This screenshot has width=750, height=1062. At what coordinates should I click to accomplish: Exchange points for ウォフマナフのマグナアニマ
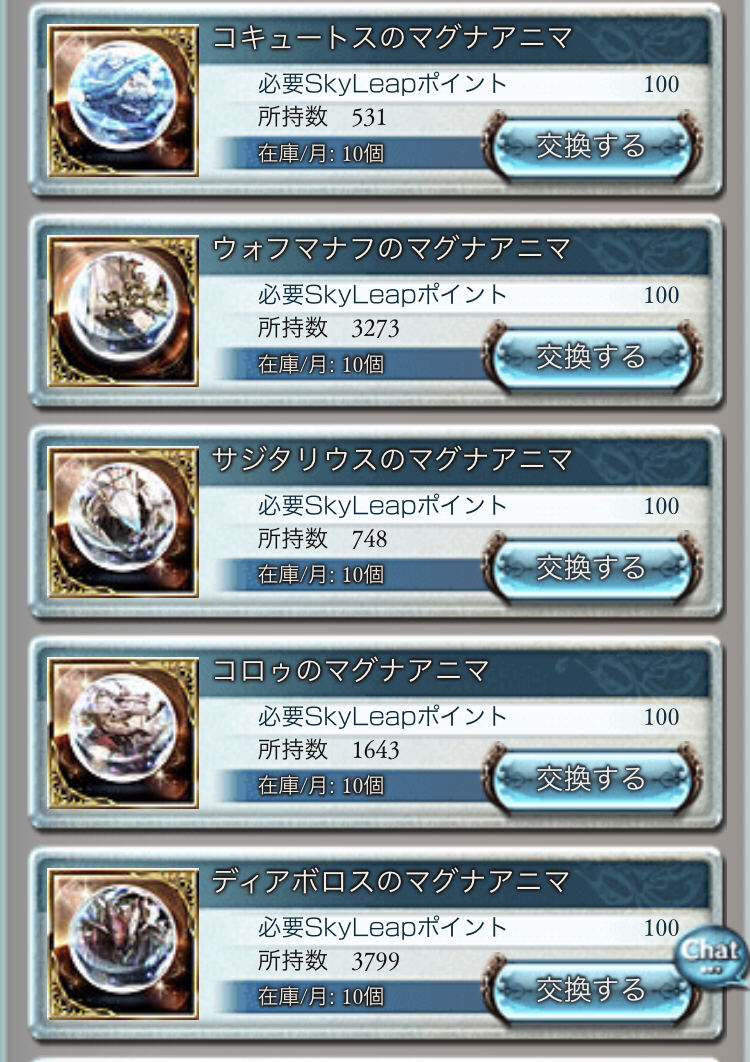coord(591,357)
